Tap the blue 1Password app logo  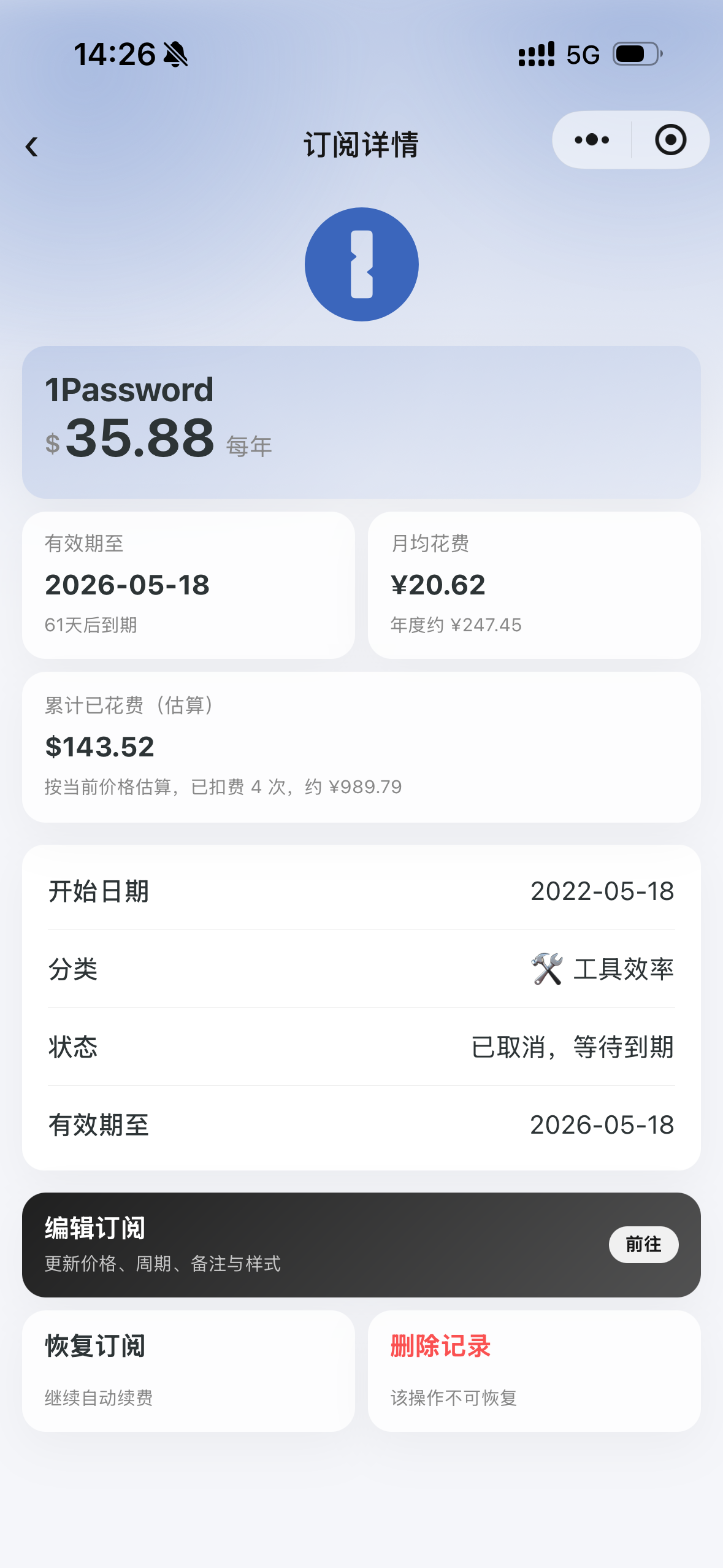(x=362, y=264)
